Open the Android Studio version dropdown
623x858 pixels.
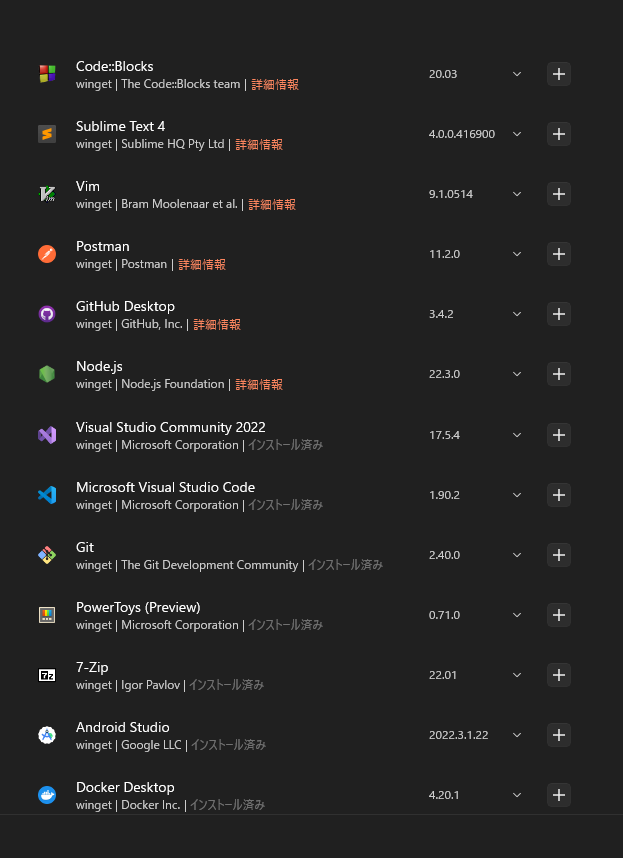[x=517, y=734]
